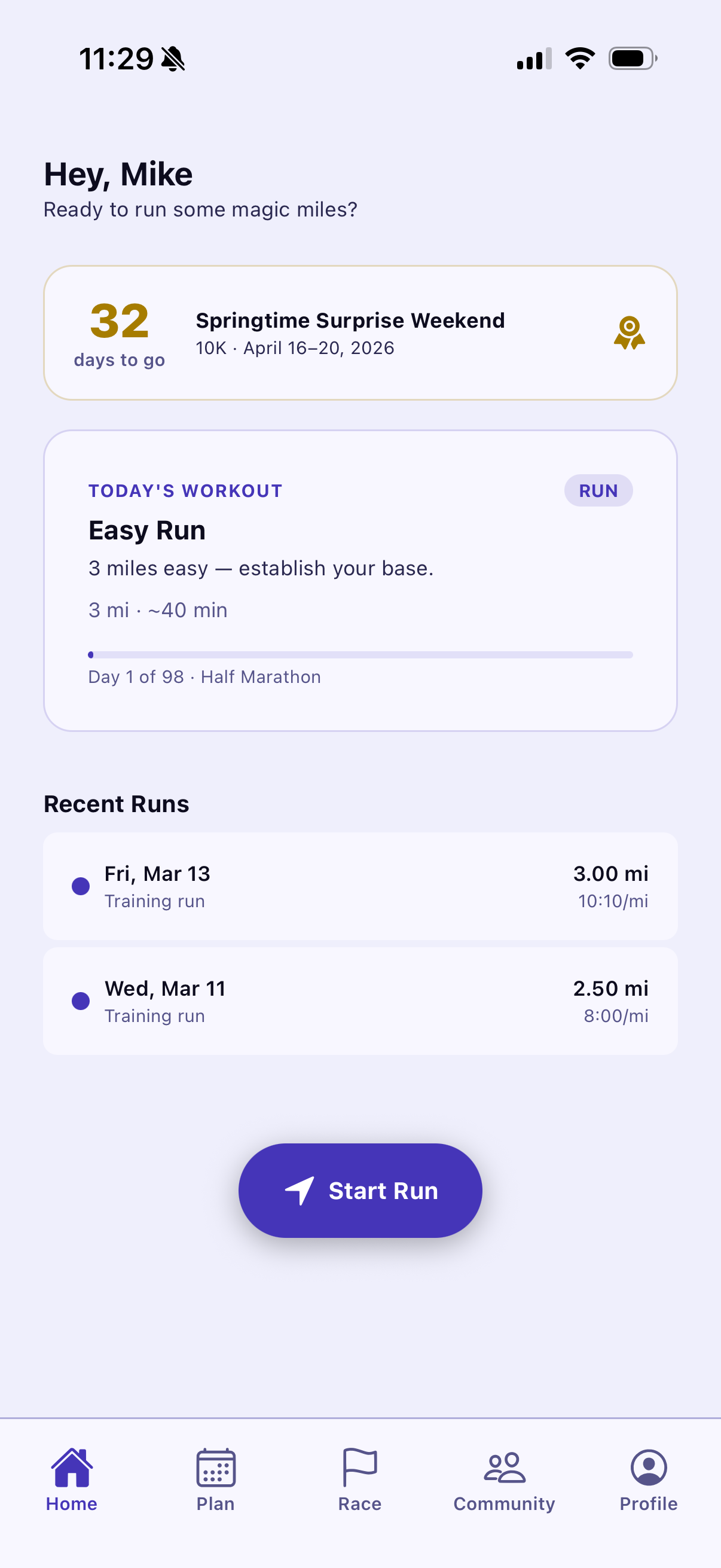Tap the purple dot beside Fri, Mar 13

pos(80,886)
